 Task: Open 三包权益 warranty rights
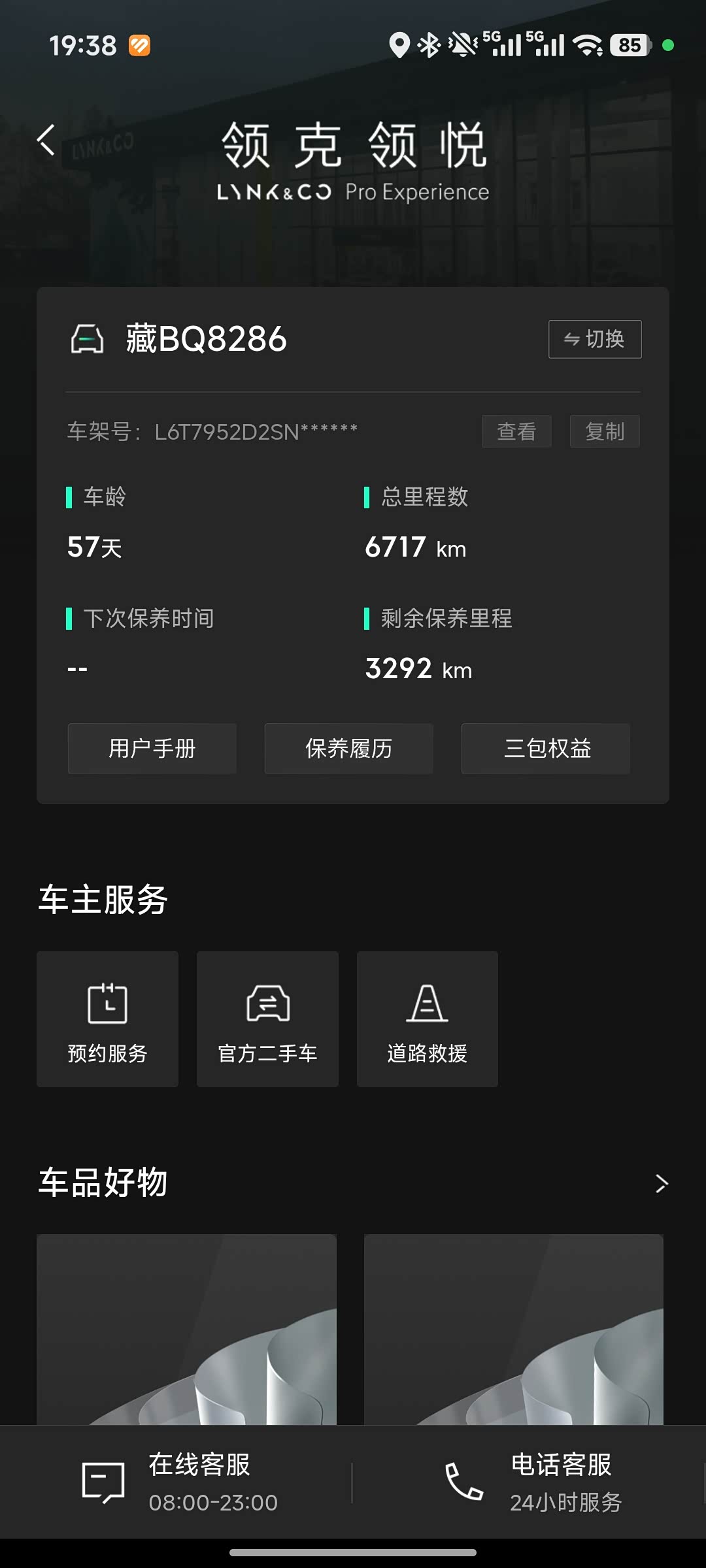click(546, 749)
